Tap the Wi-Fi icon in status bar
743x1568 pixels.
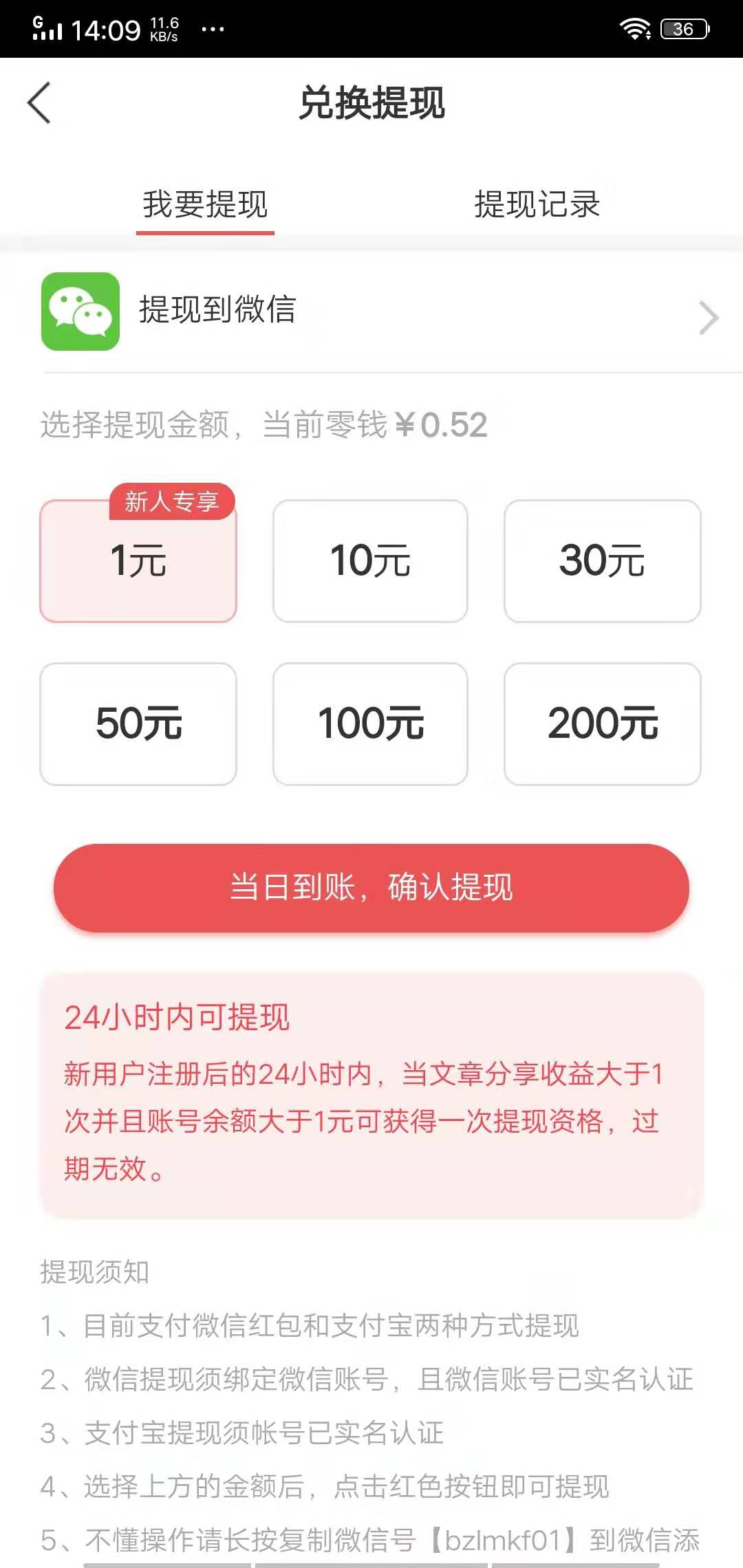(x=634, y=28)
